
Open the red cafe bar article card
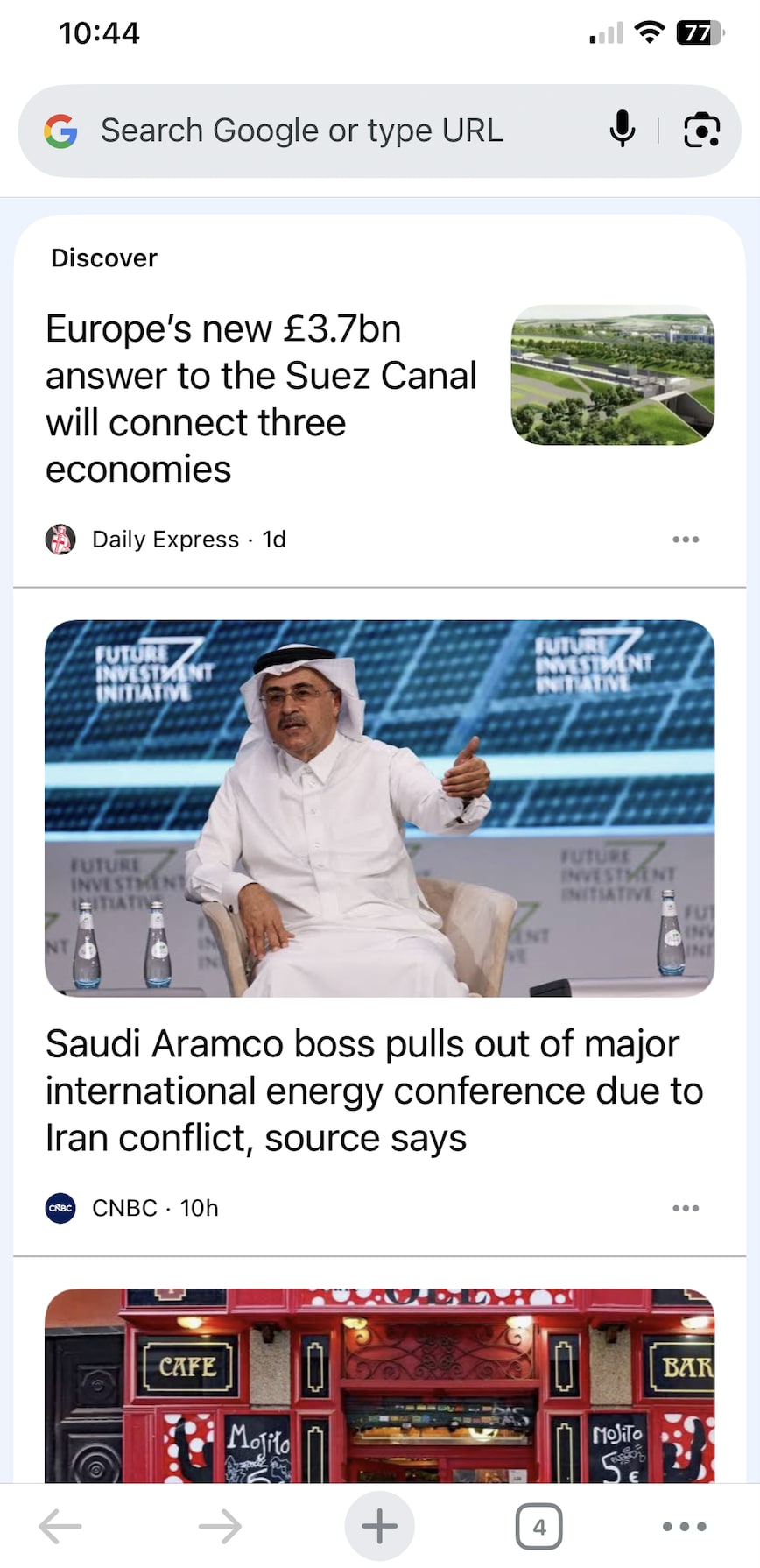coord(380,1385)
